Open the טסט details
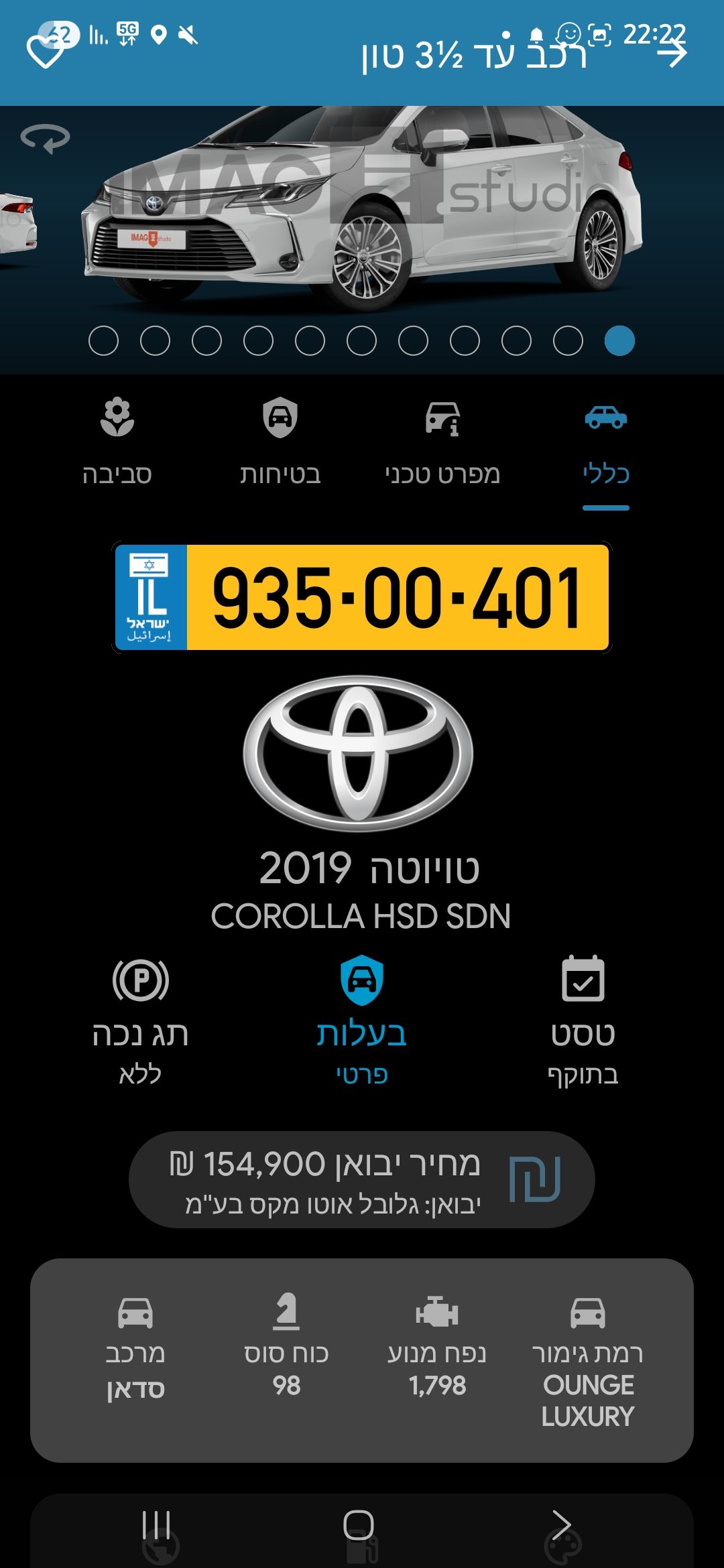724x1568 pixels. pyautogui.click(x=583, y=1019)
